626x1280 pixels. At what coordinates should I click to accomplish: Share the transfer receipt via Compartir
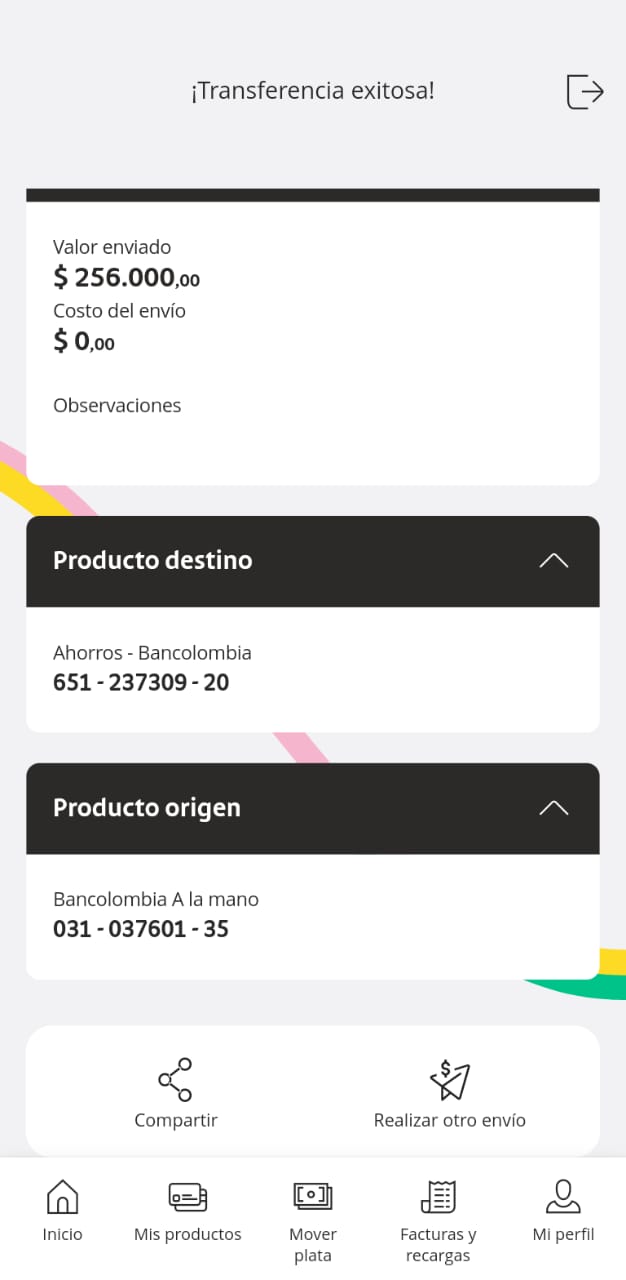[x=176, y=1093]
